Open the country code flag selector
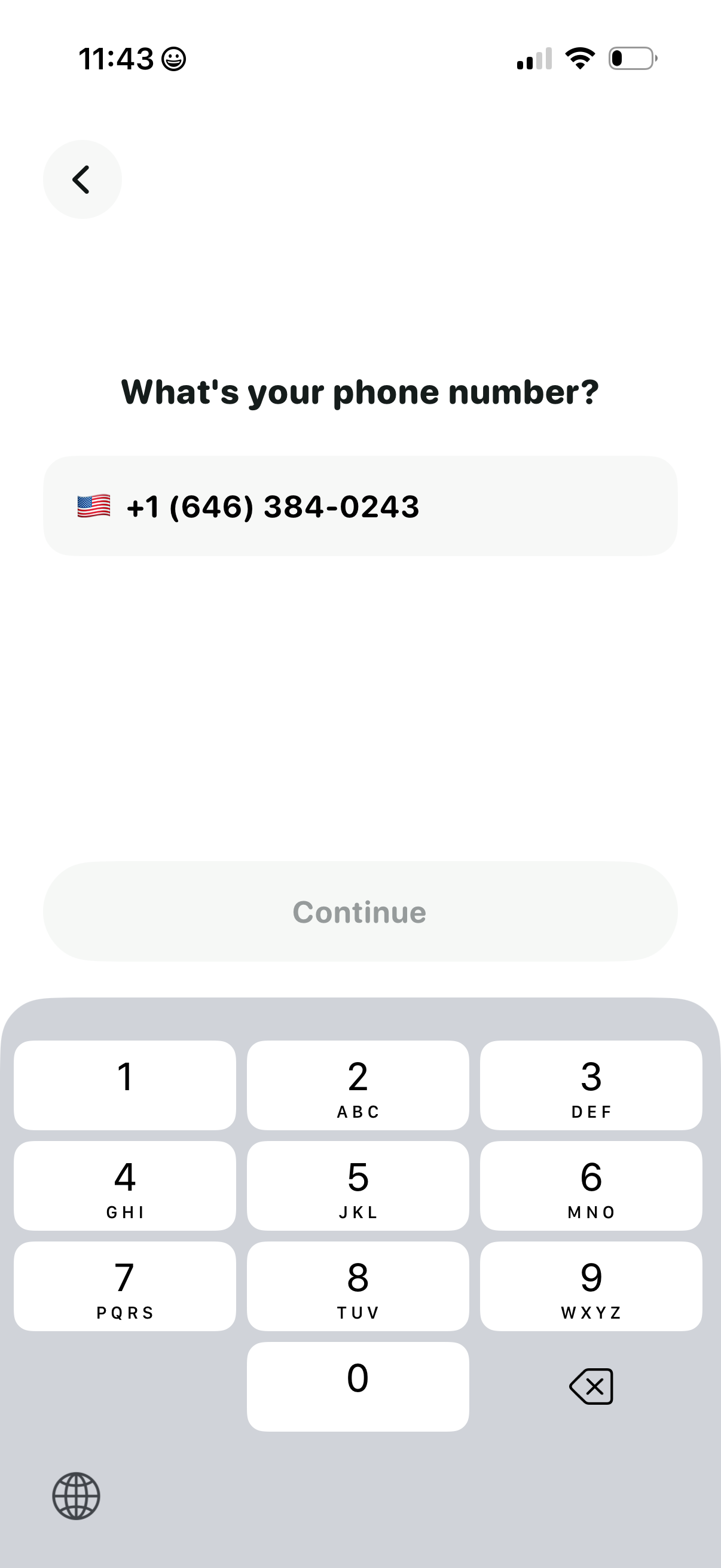This screenshot has width=721, height=1568. point(94,507)
